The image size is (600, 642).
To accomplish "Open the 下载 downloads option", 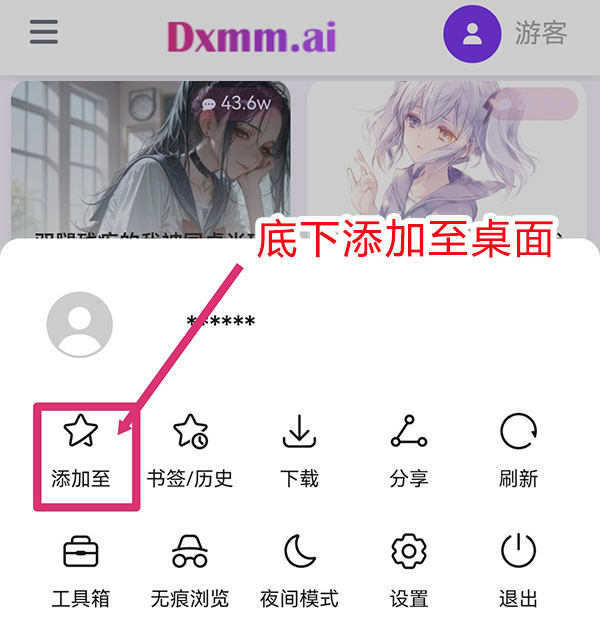I will tap(298, 432).
